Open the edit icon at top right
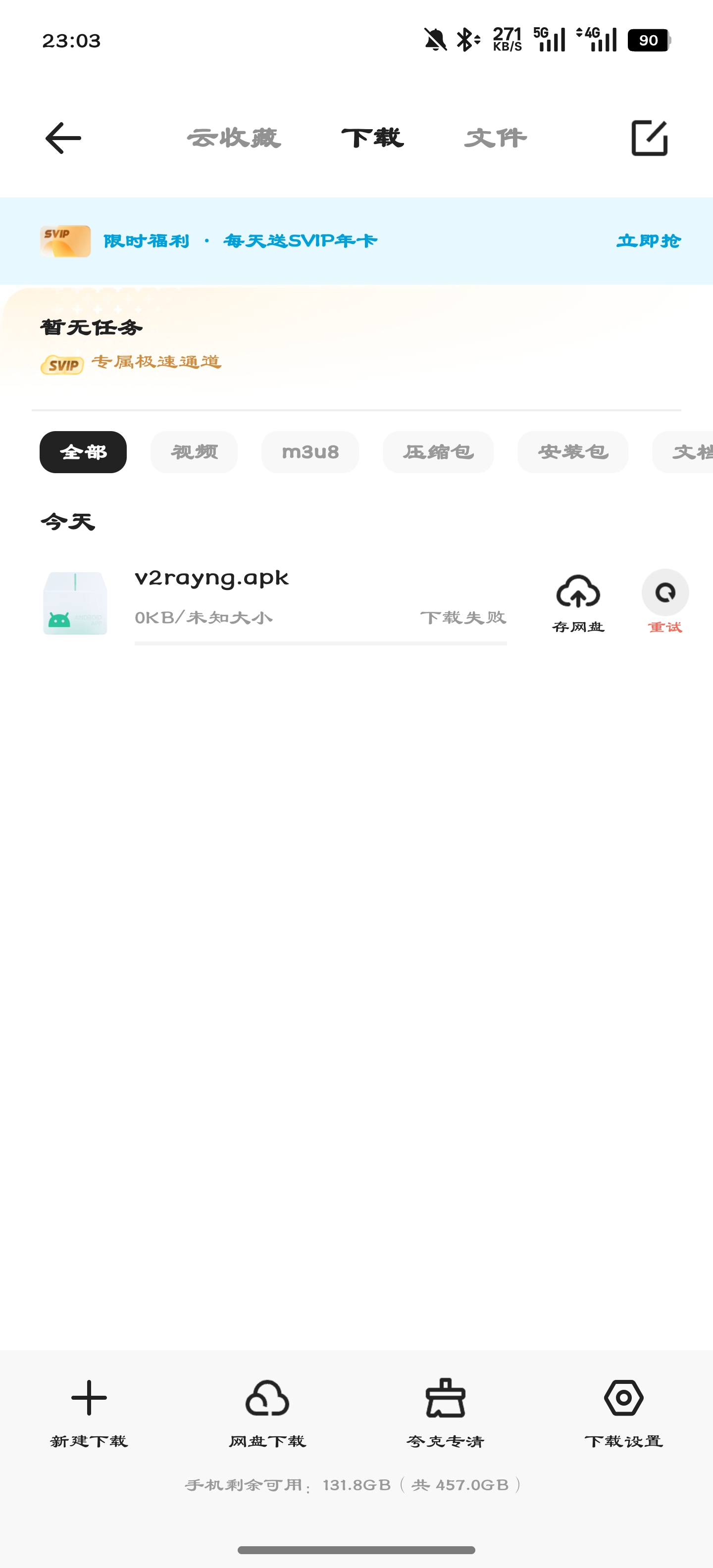 pyautogui.click(x=649, y=138)
